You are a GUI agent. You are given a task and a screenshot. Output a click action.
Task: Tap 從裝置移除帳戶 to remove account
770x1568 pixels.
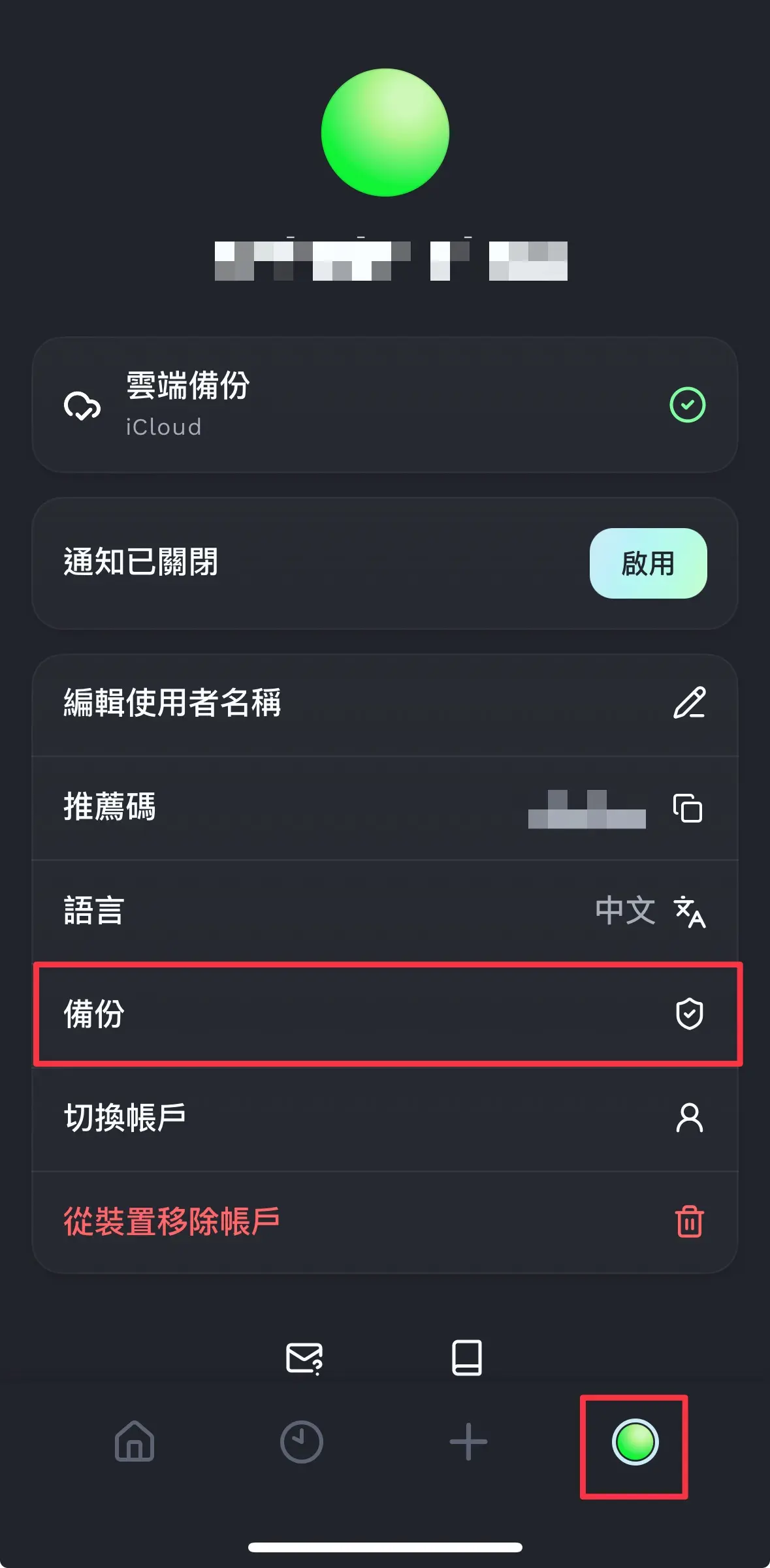click(385, 1221)
